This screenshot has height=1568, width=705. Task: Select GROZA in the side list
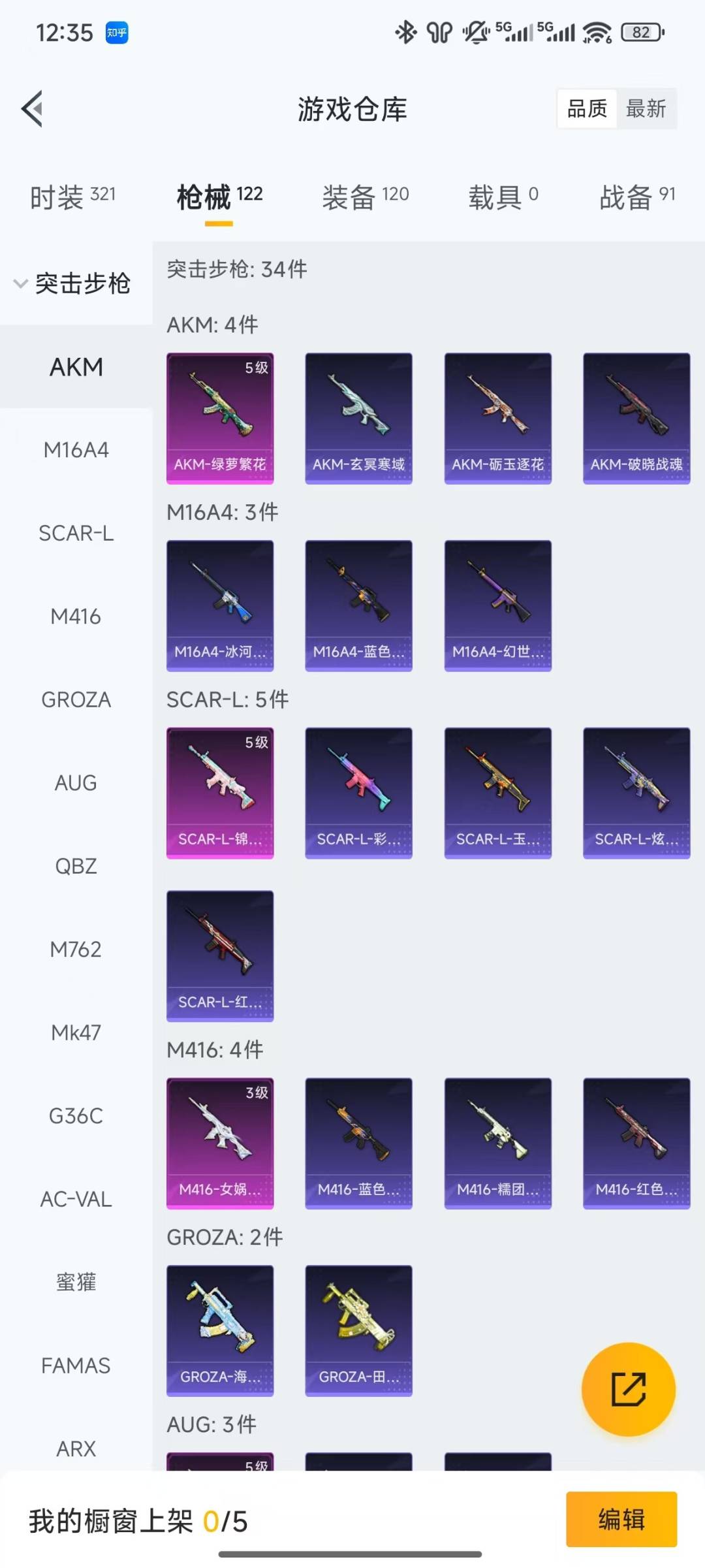(76, 699)
